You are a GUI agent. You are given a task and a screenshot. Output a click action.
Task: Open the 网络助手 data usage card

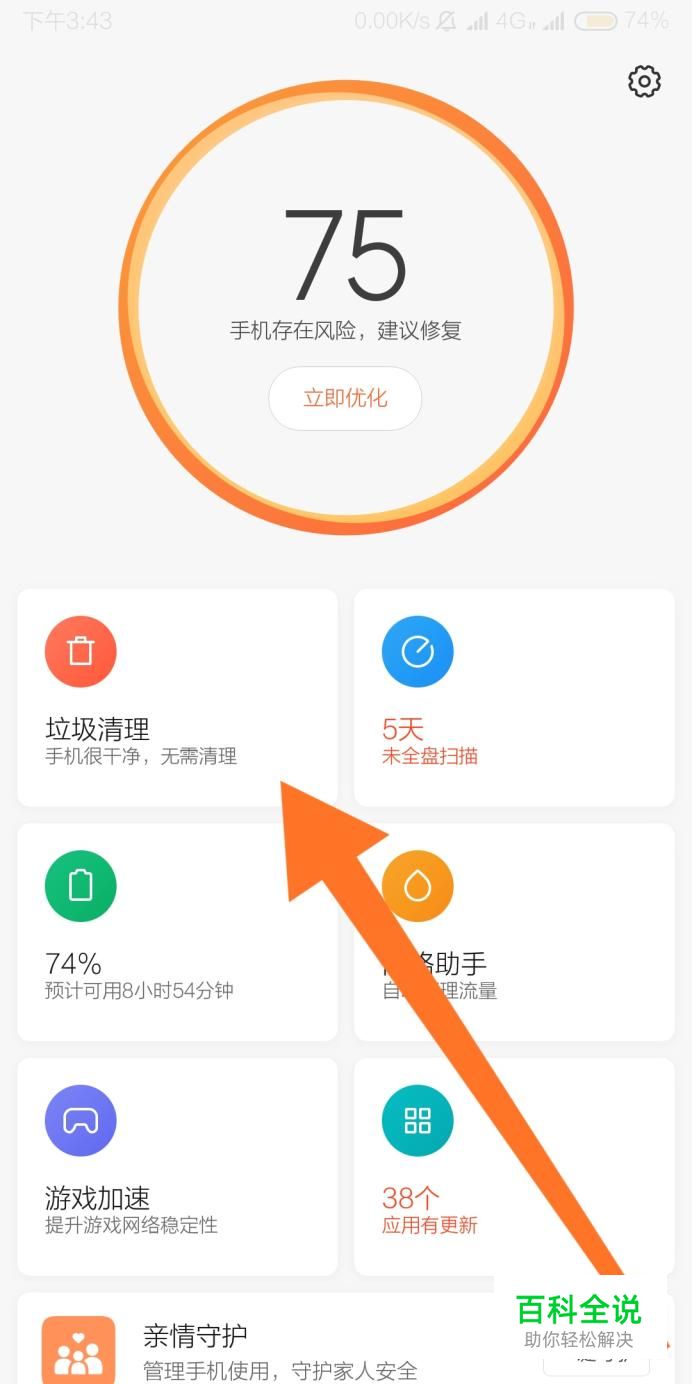click(514, 932)
